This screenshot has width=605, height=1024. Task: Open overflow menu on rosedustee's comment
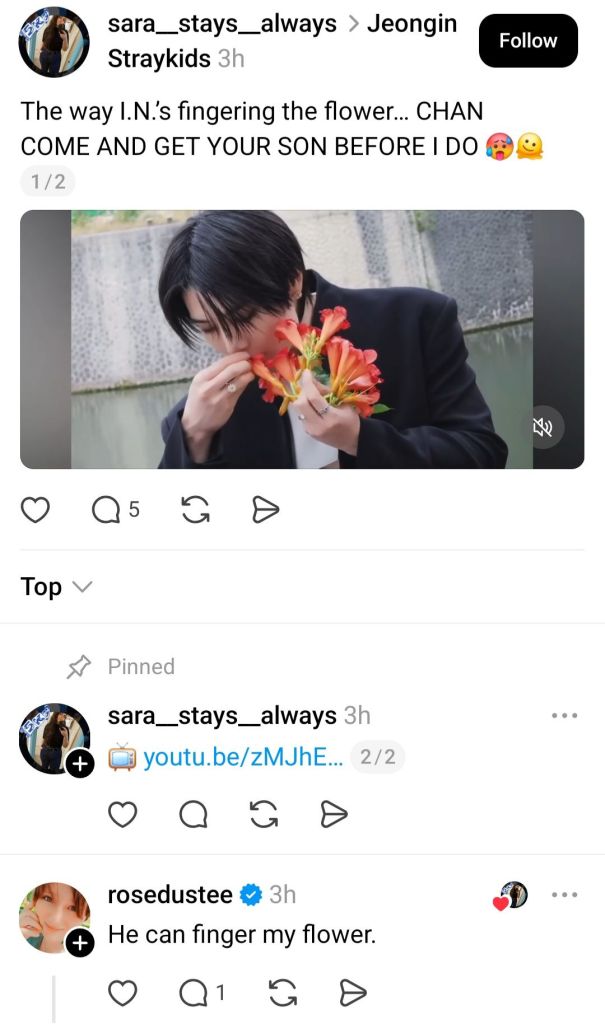pos(565,894)
